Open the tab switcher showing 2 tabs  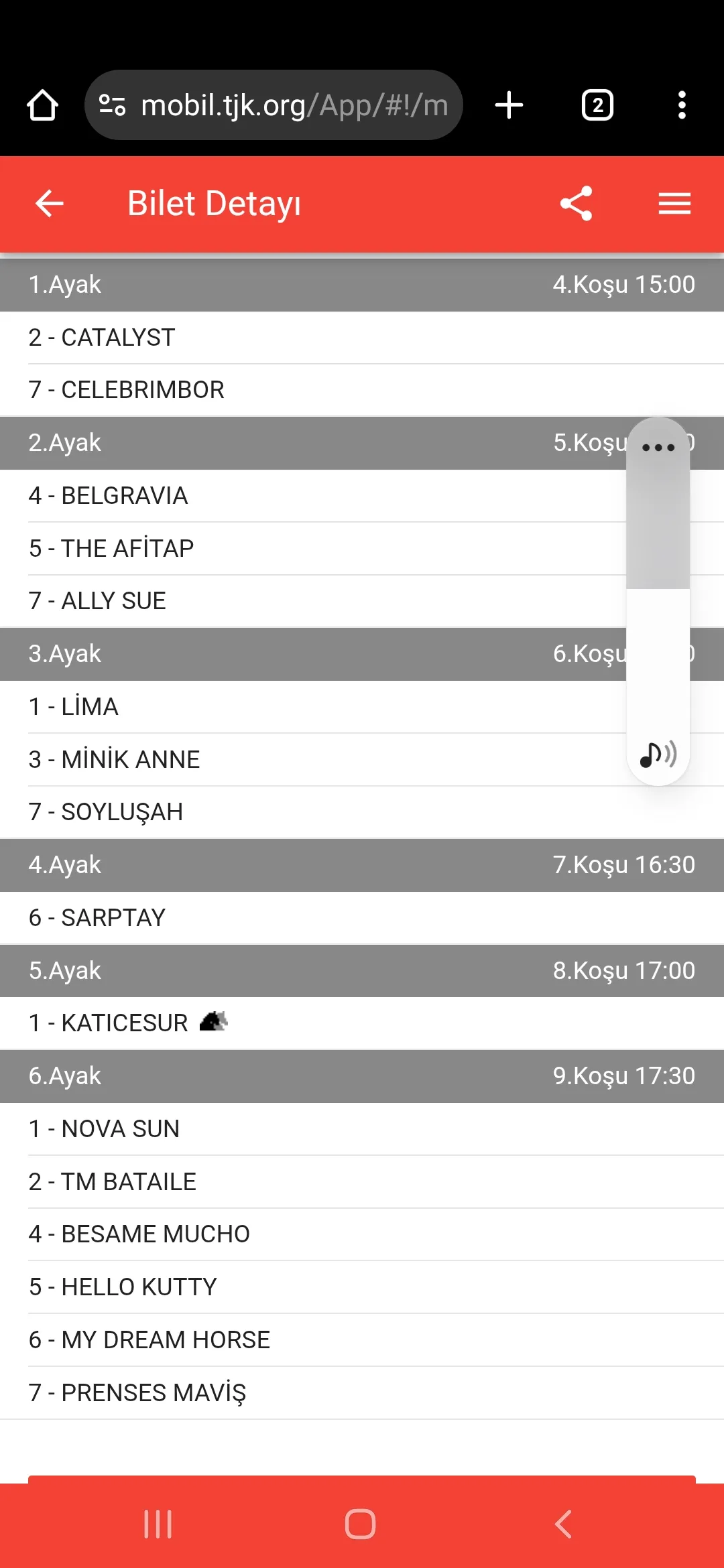(597, 105)
